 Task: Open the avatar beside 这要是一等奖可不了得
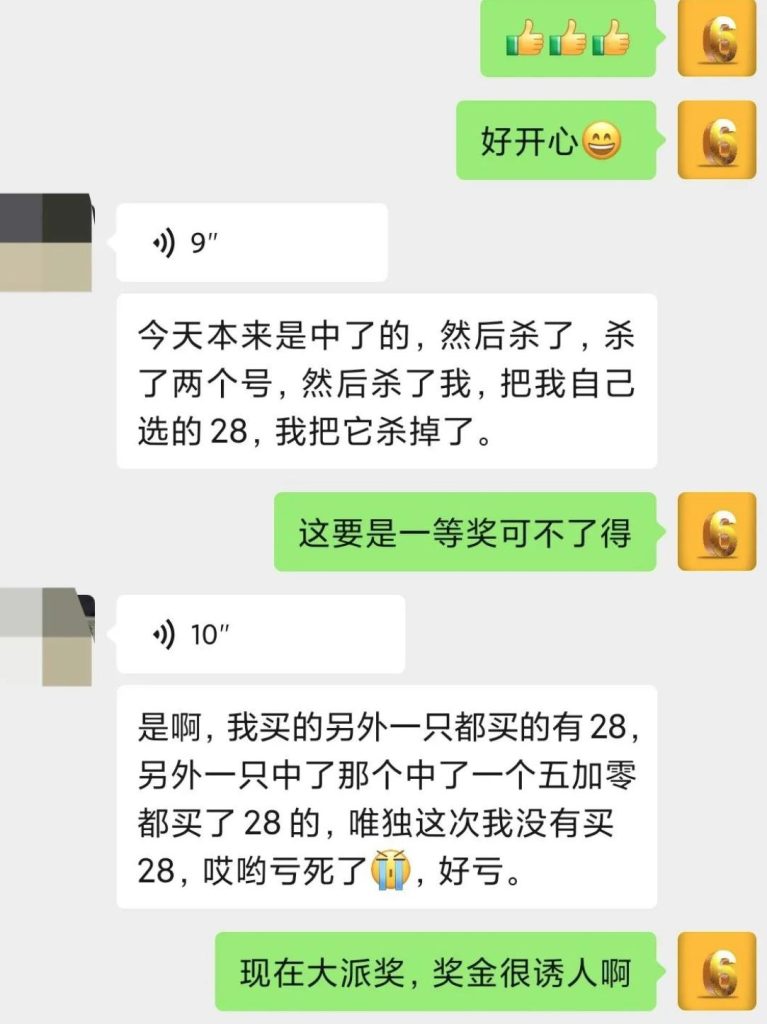716,531
